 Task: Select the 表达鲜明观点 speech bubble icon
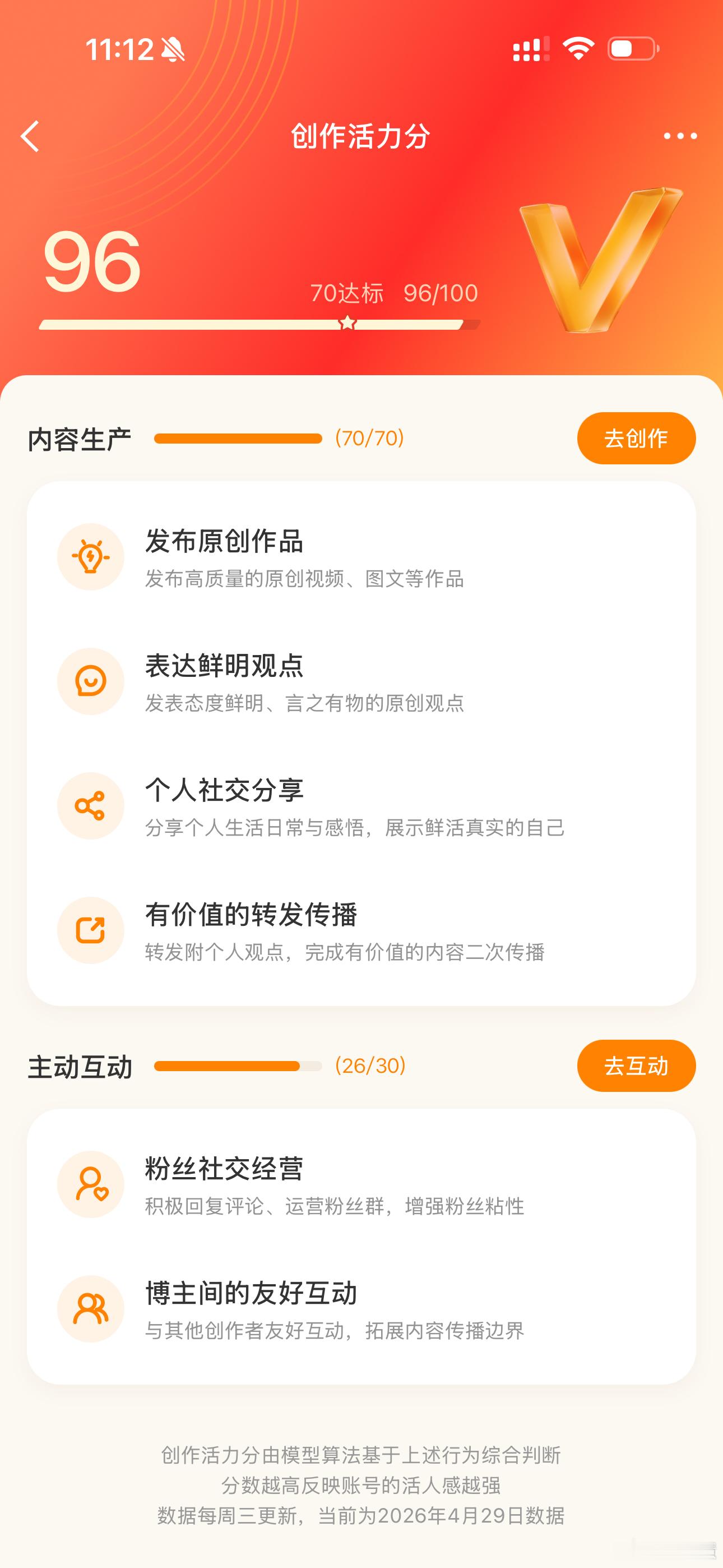[x=90, y=680]
